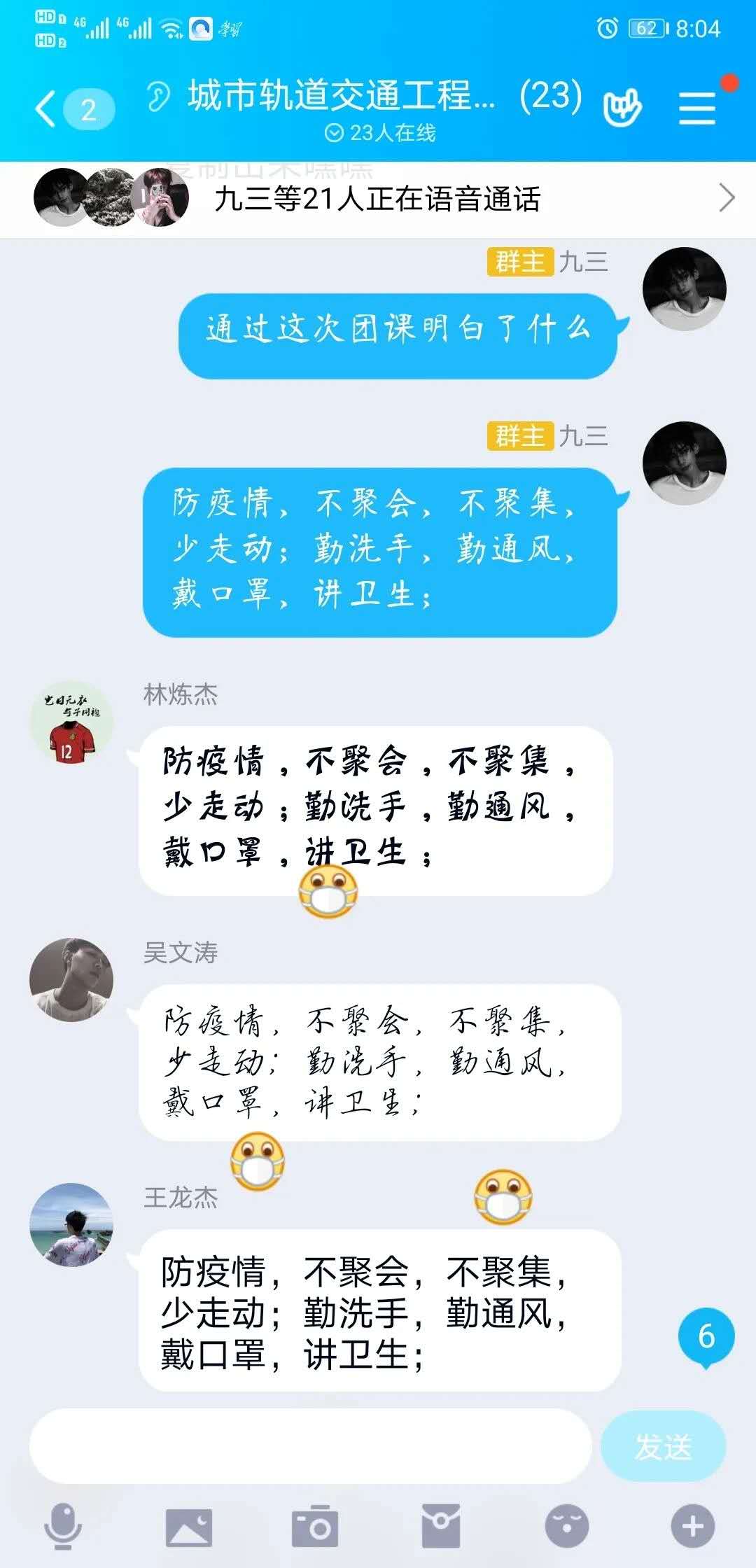The width and height of the screenshot is (756, 1568).
Task: Focus the message input field
Action: pos(310,1446)
